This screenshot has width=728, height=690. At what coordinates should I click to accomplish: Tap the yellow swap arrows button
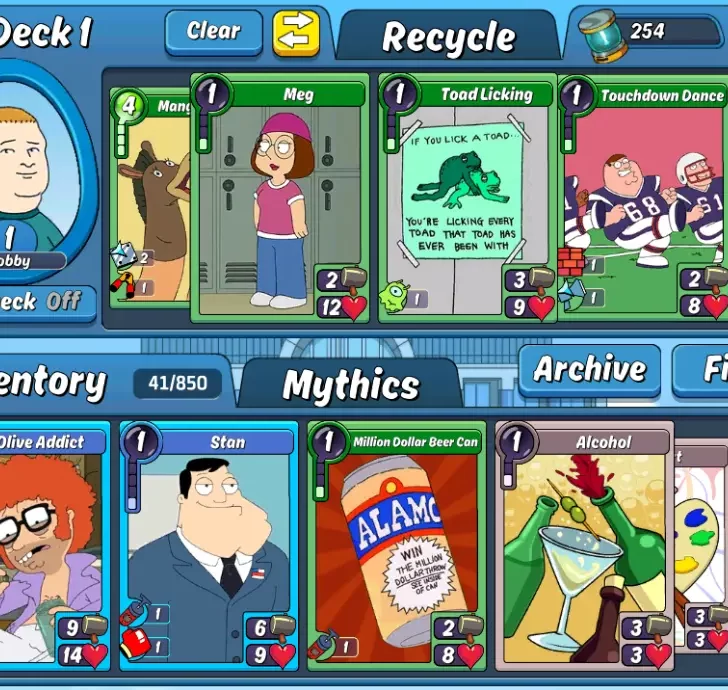(296, 34)
